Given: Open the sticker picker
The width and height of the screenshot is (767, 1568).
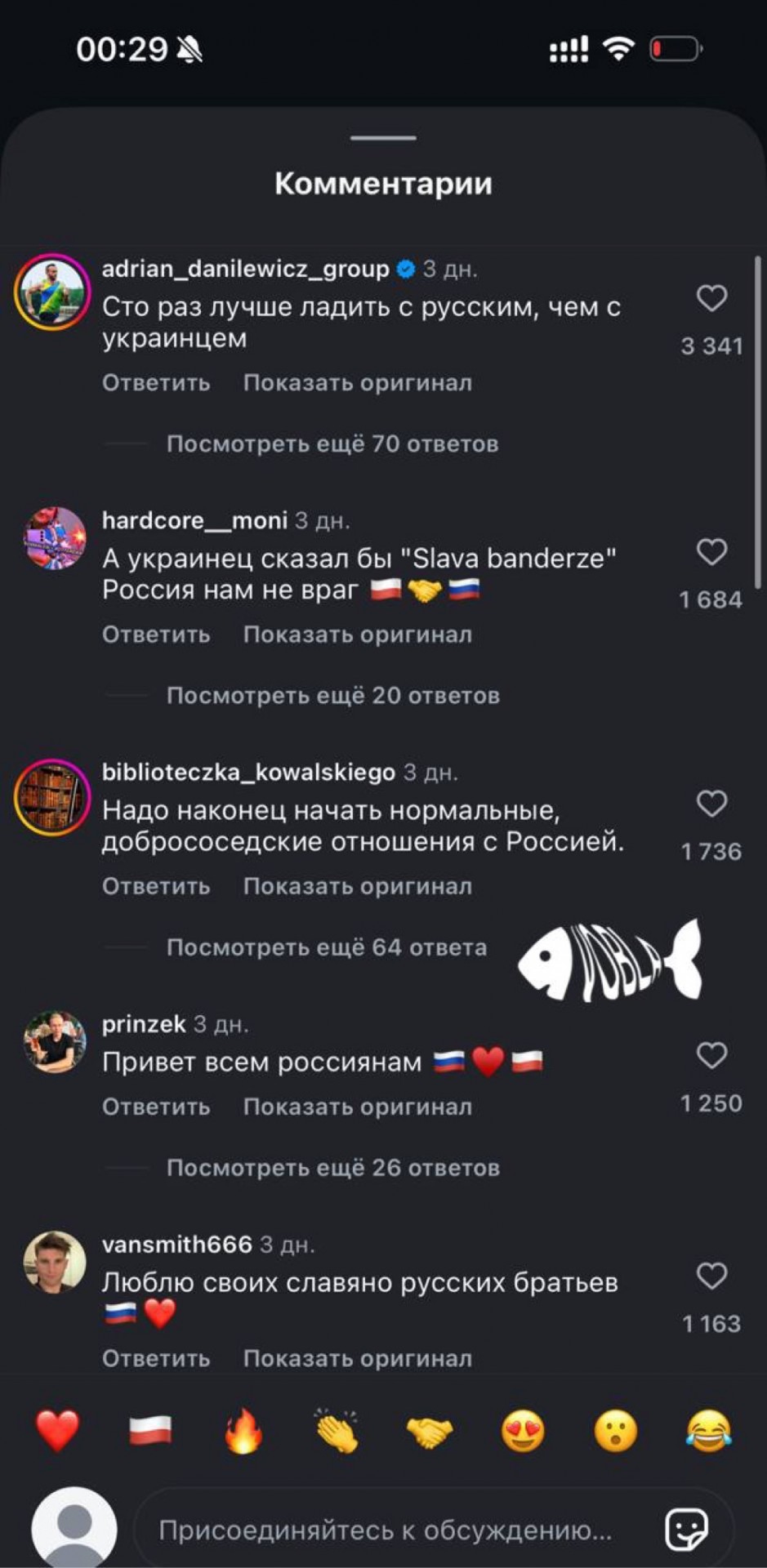Looking at the screenshot, I should [686, 1530].
